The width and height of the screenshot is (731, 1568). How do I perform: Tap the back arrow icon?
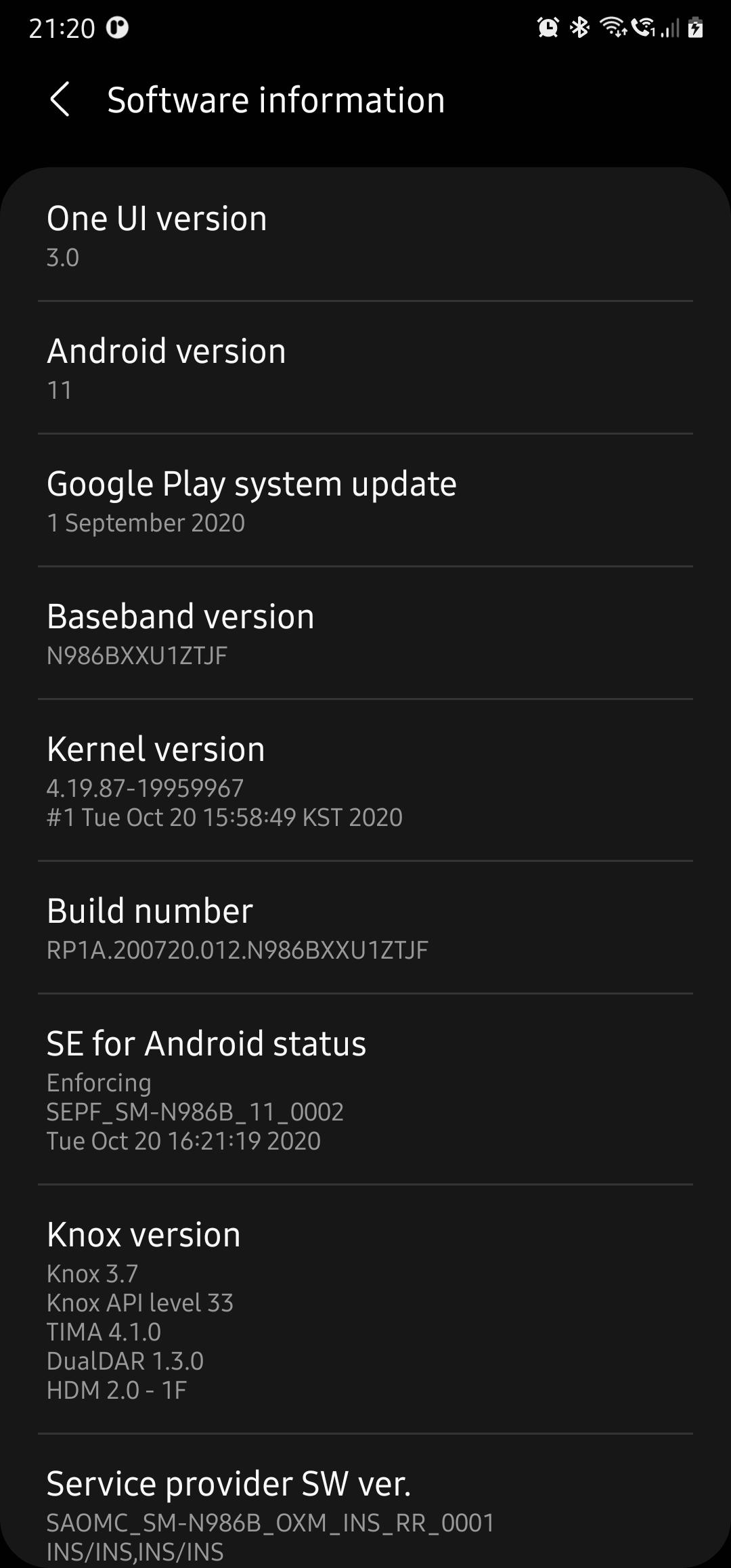pos(60,100)
